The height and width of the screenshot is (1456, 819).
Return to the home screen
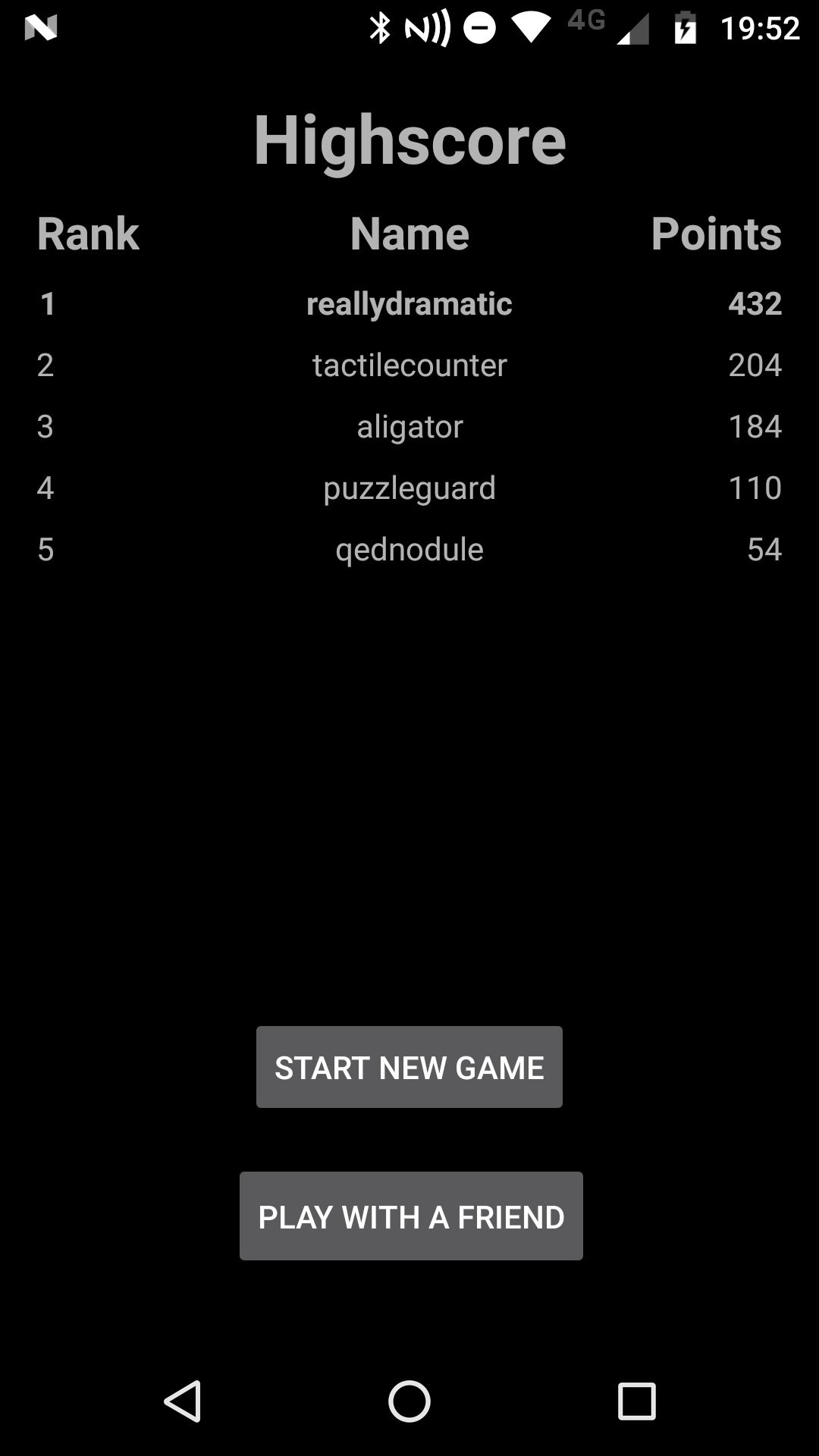pyautogui.click(x=409, y=1401)
